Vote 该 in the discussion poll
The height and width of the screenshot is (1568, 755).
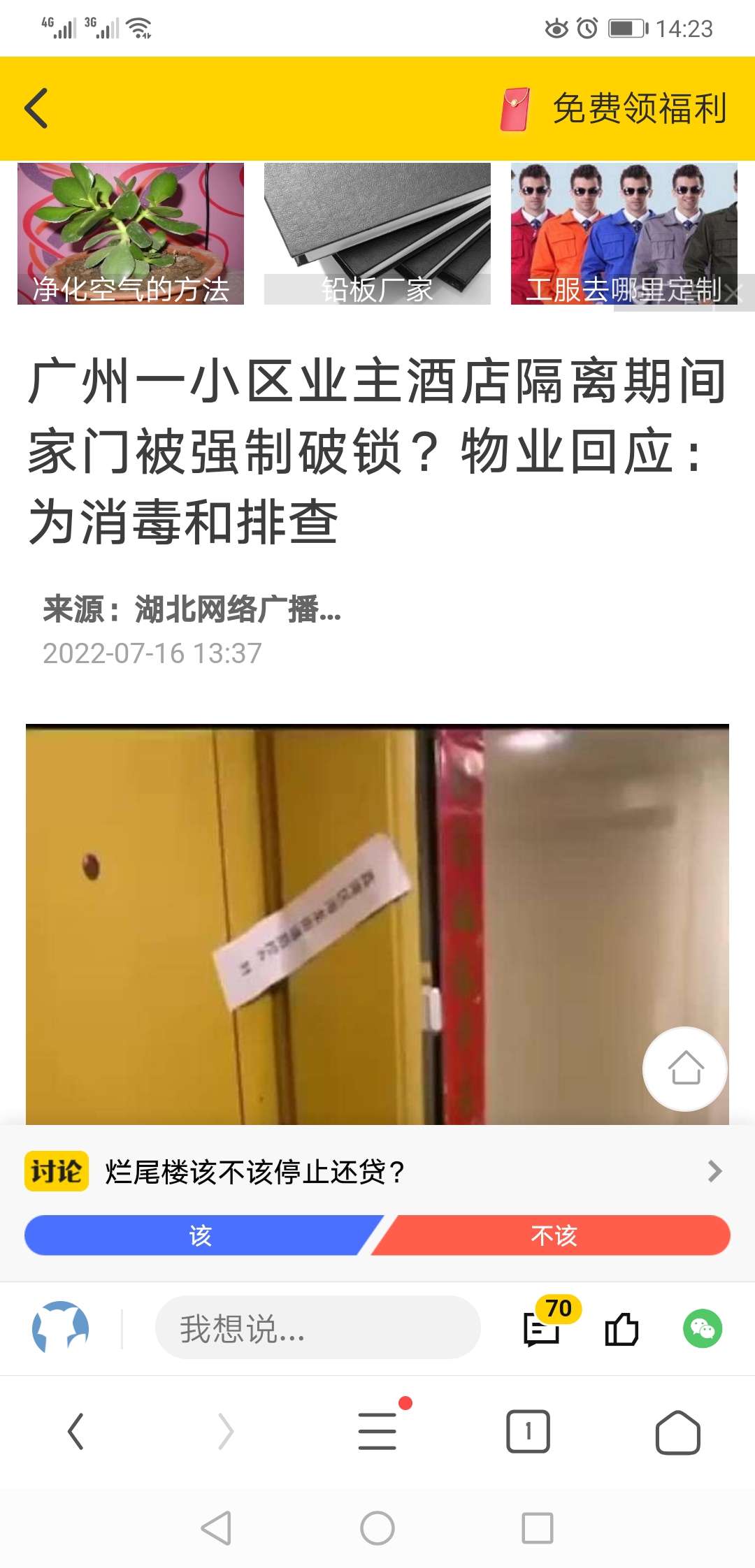(x=199, y=1235)
